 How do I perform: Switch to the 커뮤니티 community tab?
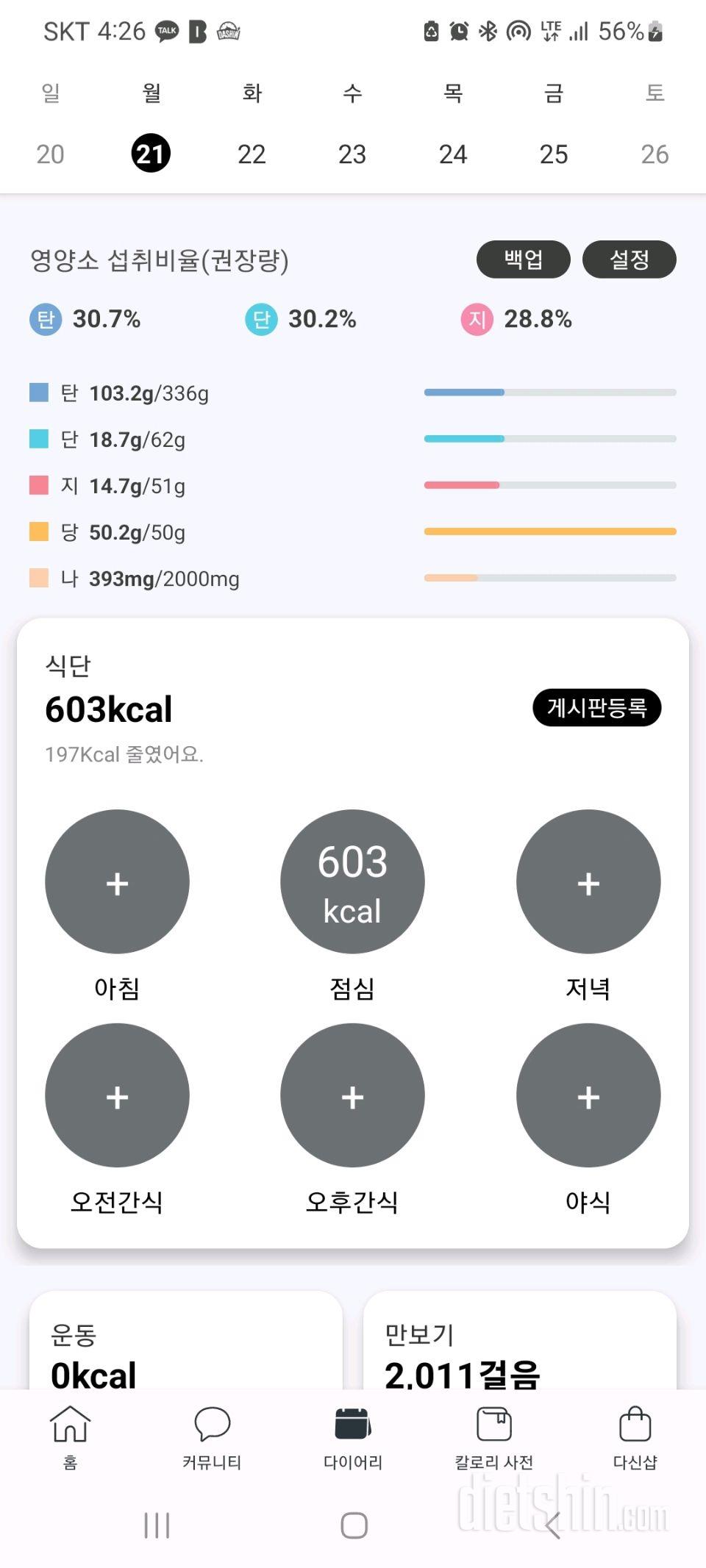[212, 1436]
